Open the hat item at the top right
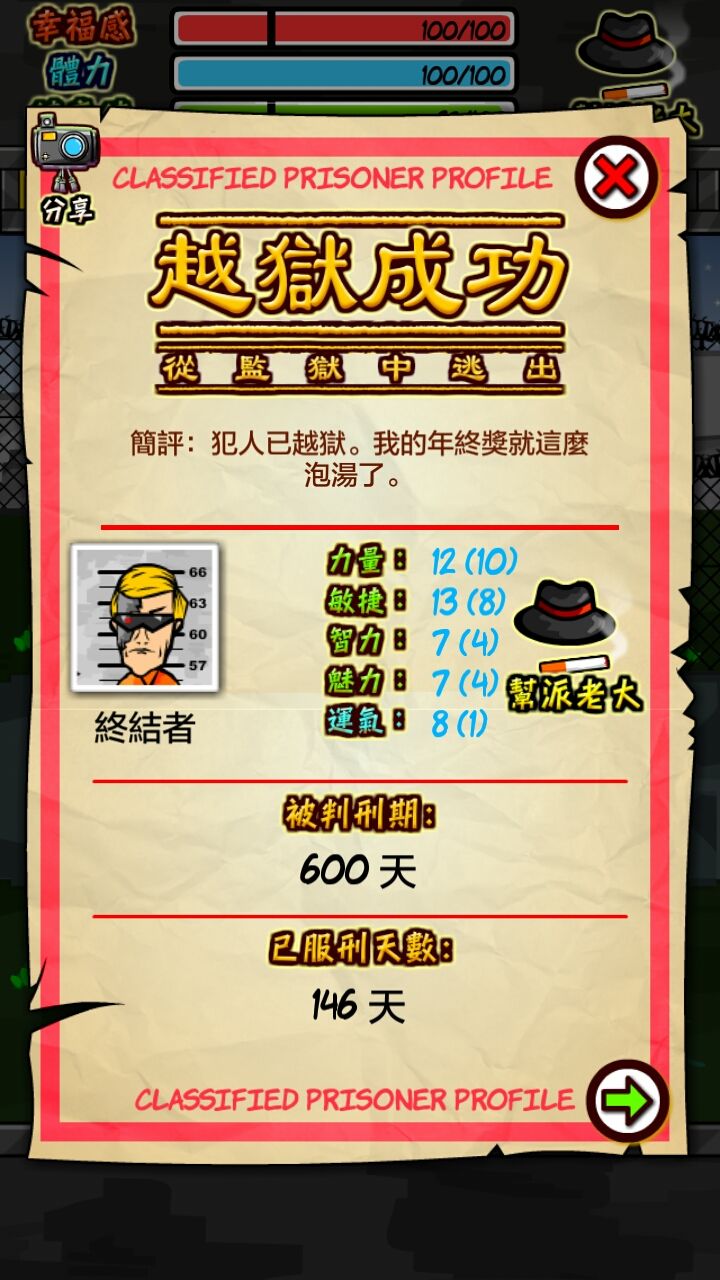Screen dimensions: 720x1280 [x=628, y=42]
